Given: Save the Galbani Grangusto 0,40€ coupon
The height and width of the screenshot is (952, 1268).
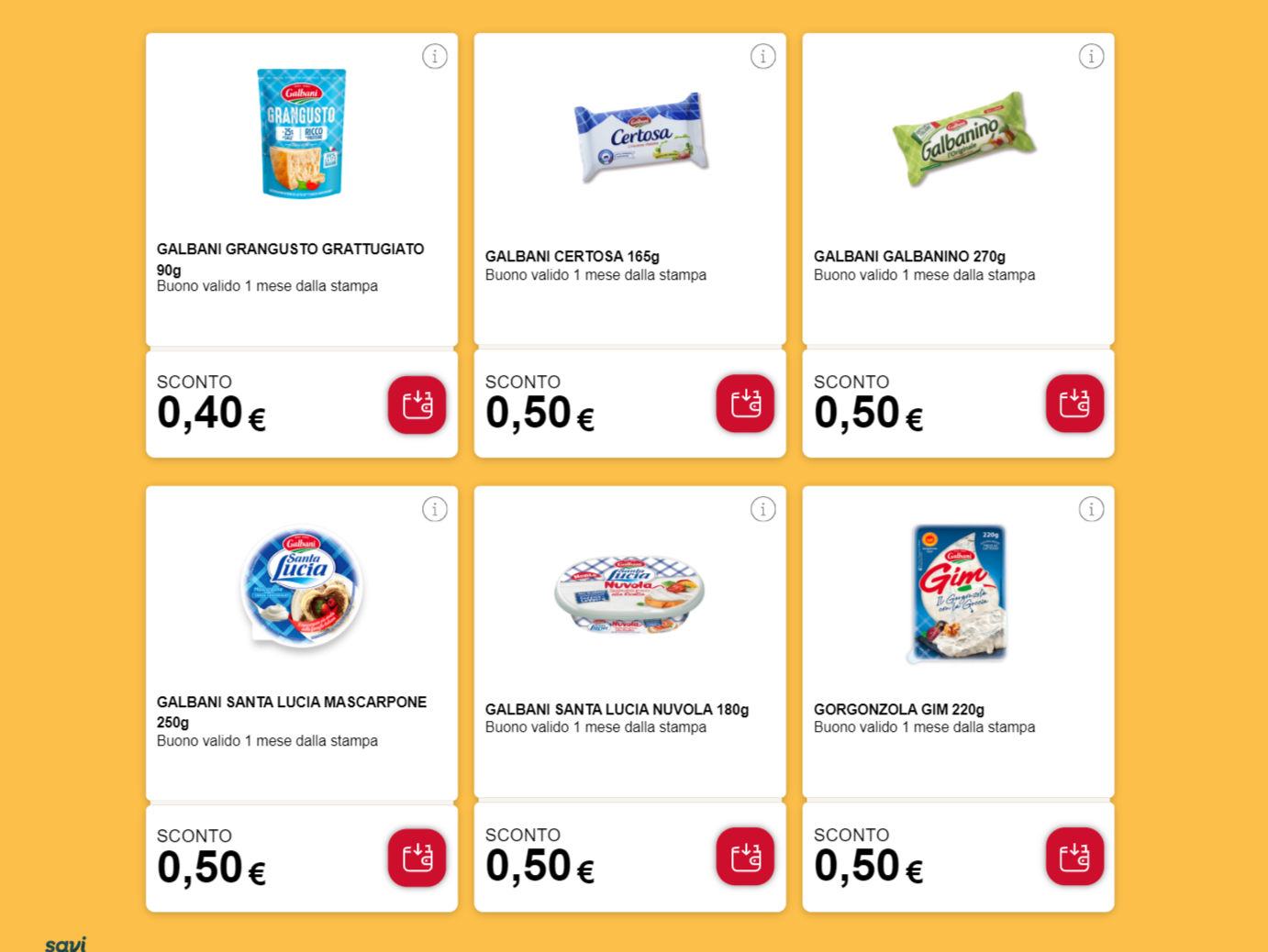Looking at the screenshot, I should tap(417, 404).
